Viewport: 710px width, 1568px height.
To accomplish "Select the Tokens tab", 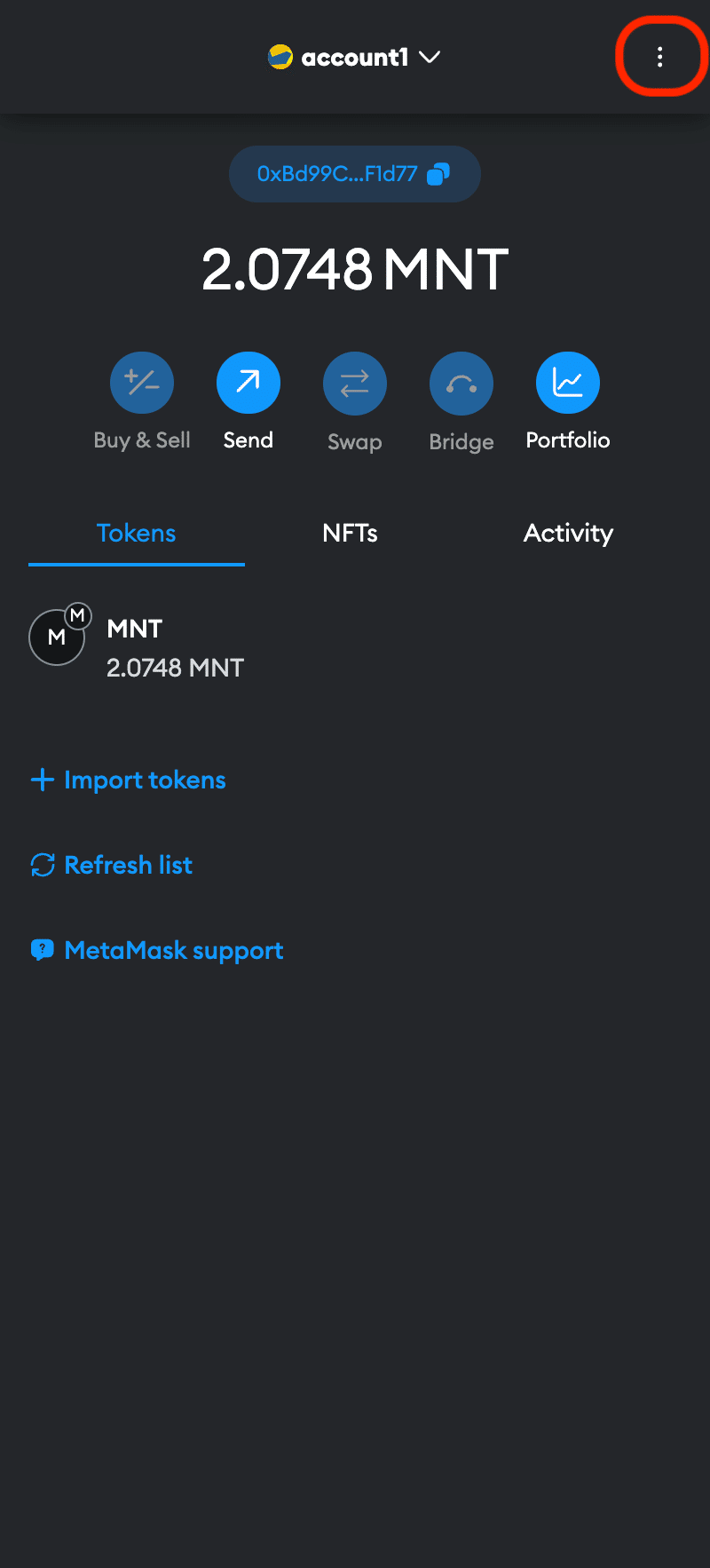I will click(136, 533).
